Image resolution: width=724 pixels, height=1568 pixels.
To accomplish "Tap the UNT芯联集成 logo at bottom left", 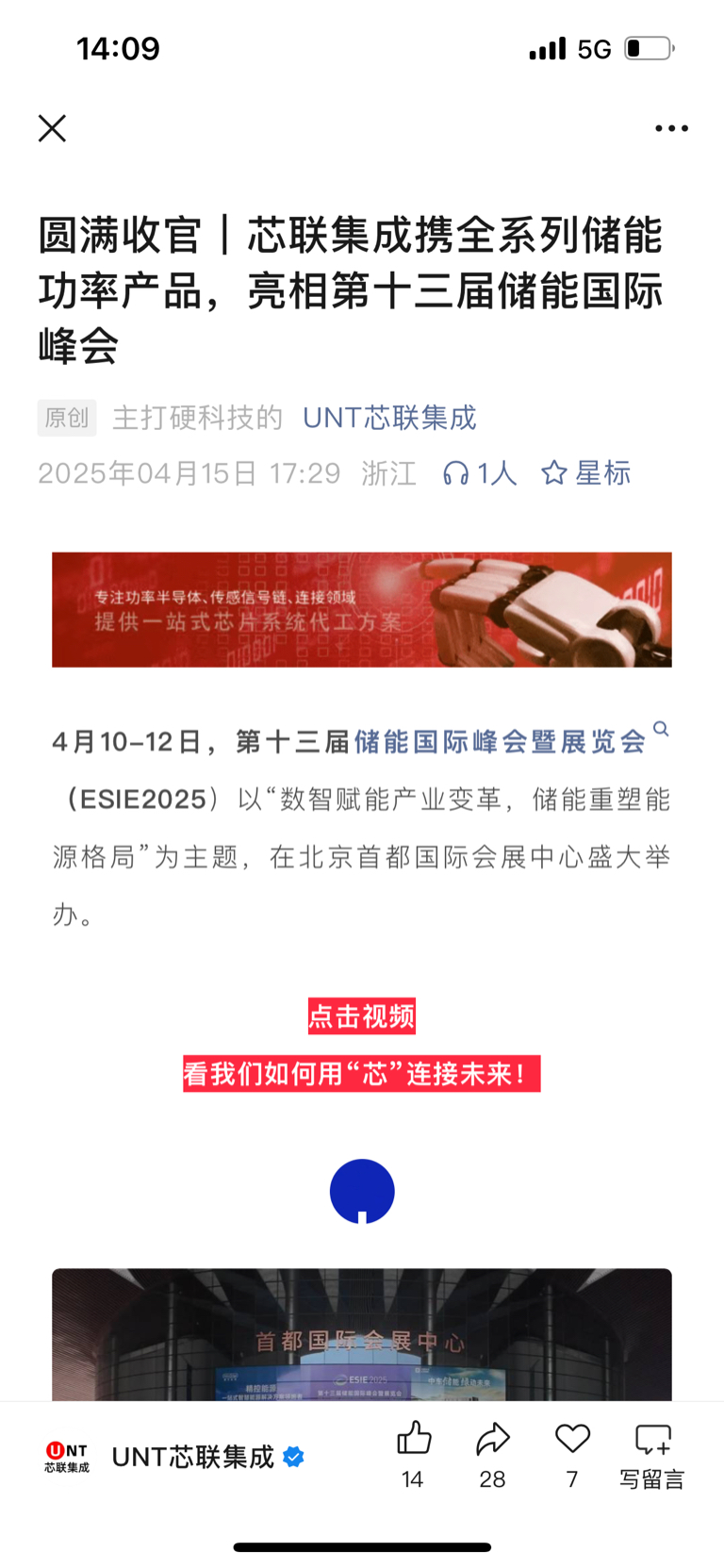I will (66, 1455).
